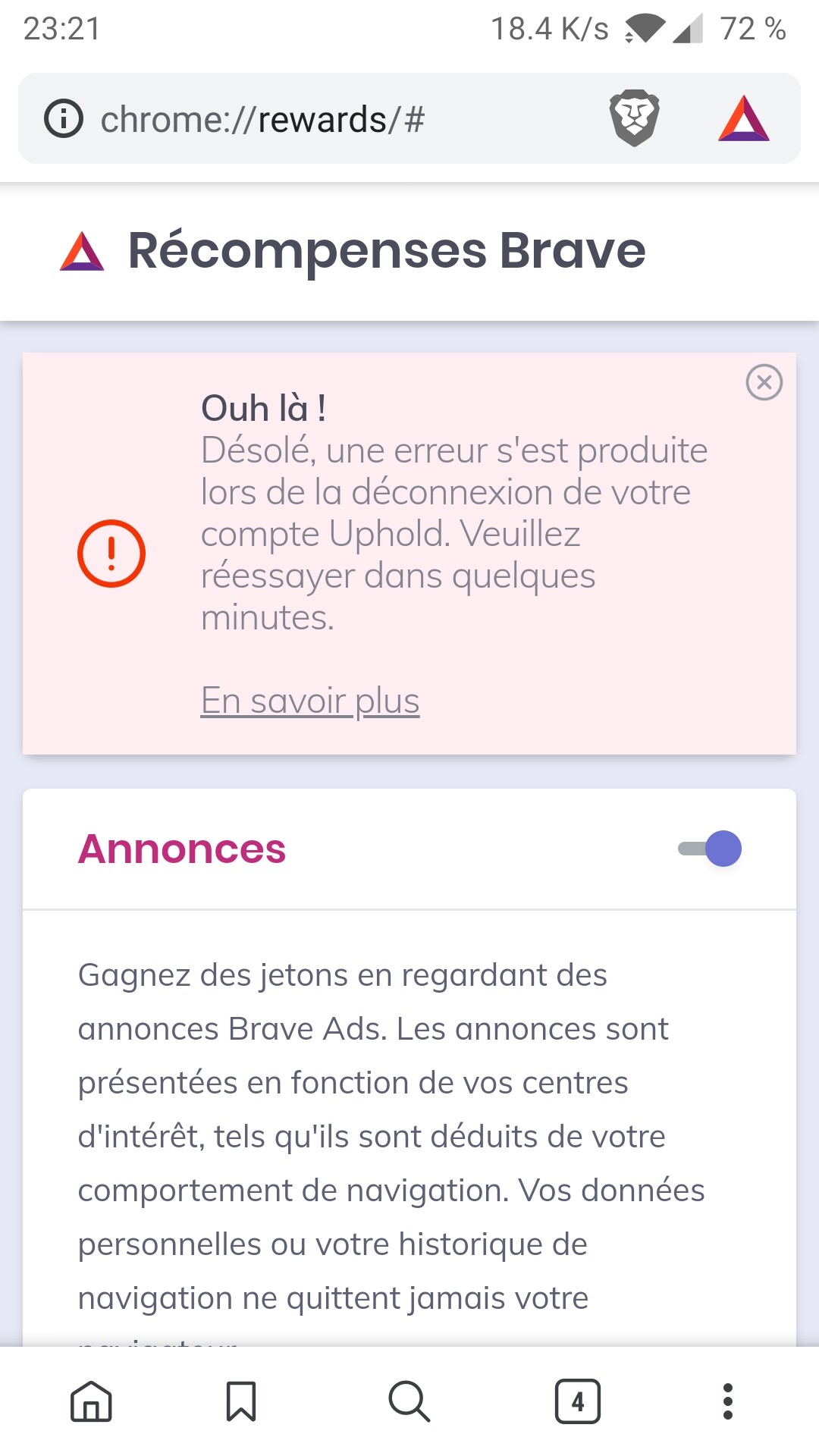Turn off the Annonces toggle
The width and height of the screenshot is (819, 1456).
coord(710,849)
